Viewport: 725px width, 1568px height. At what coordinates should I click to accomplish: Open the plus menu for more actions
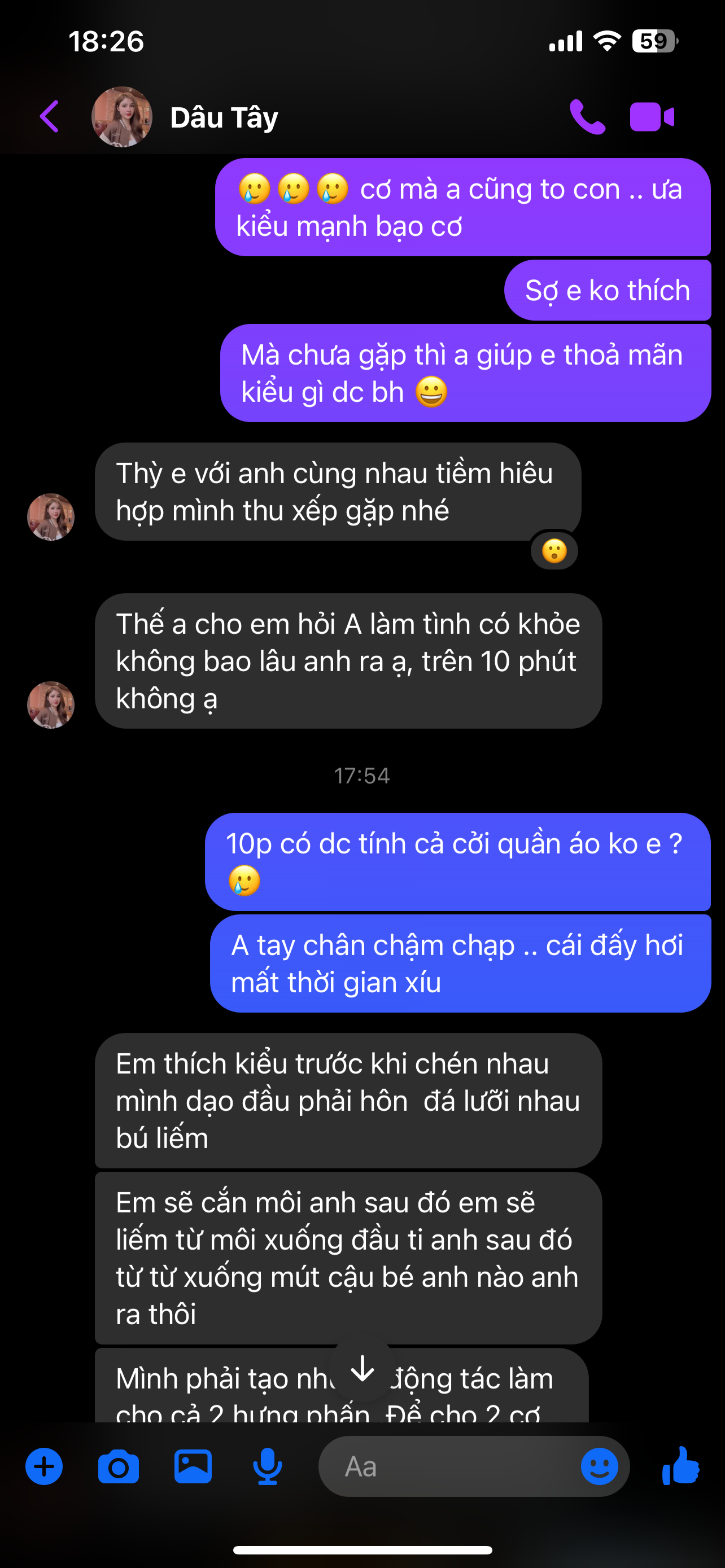44,1467
